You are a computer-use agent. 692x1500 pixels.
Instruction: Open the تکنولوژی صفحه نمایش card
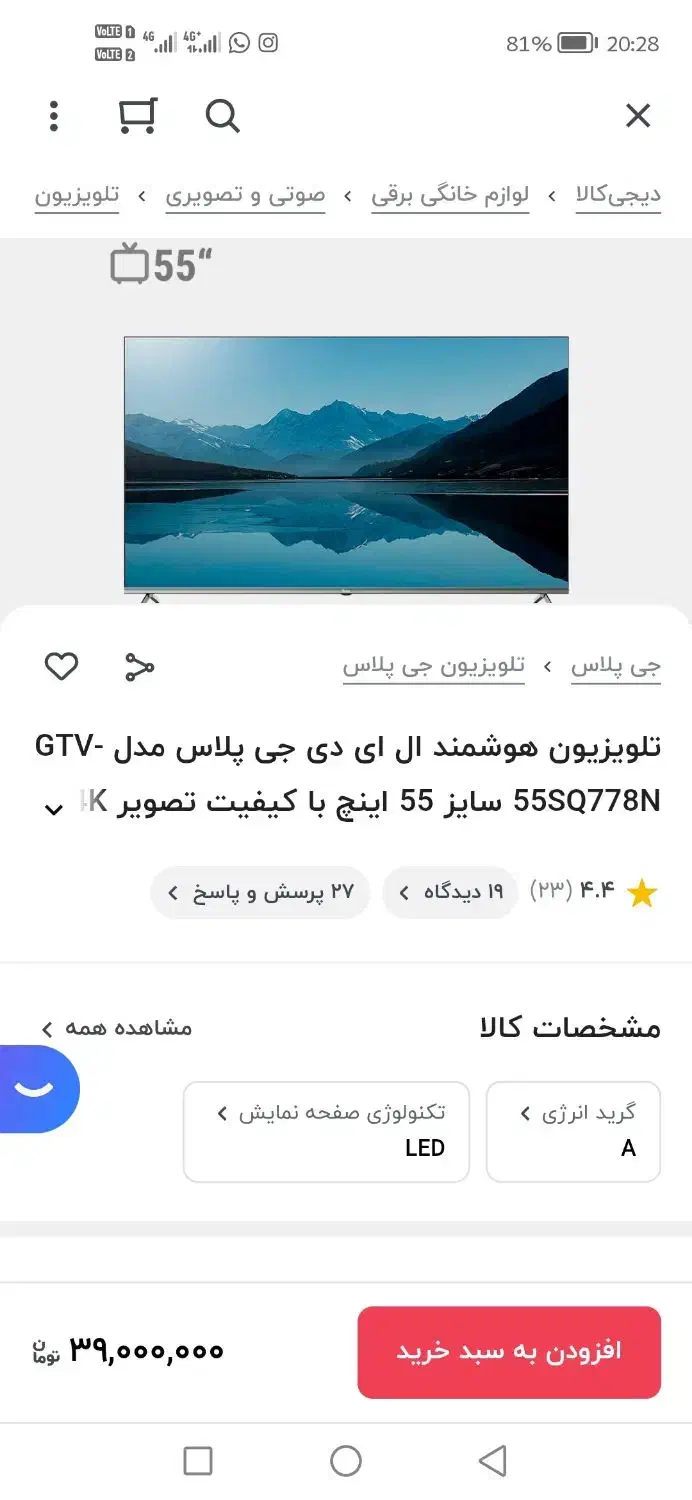tap(326, 1131)
